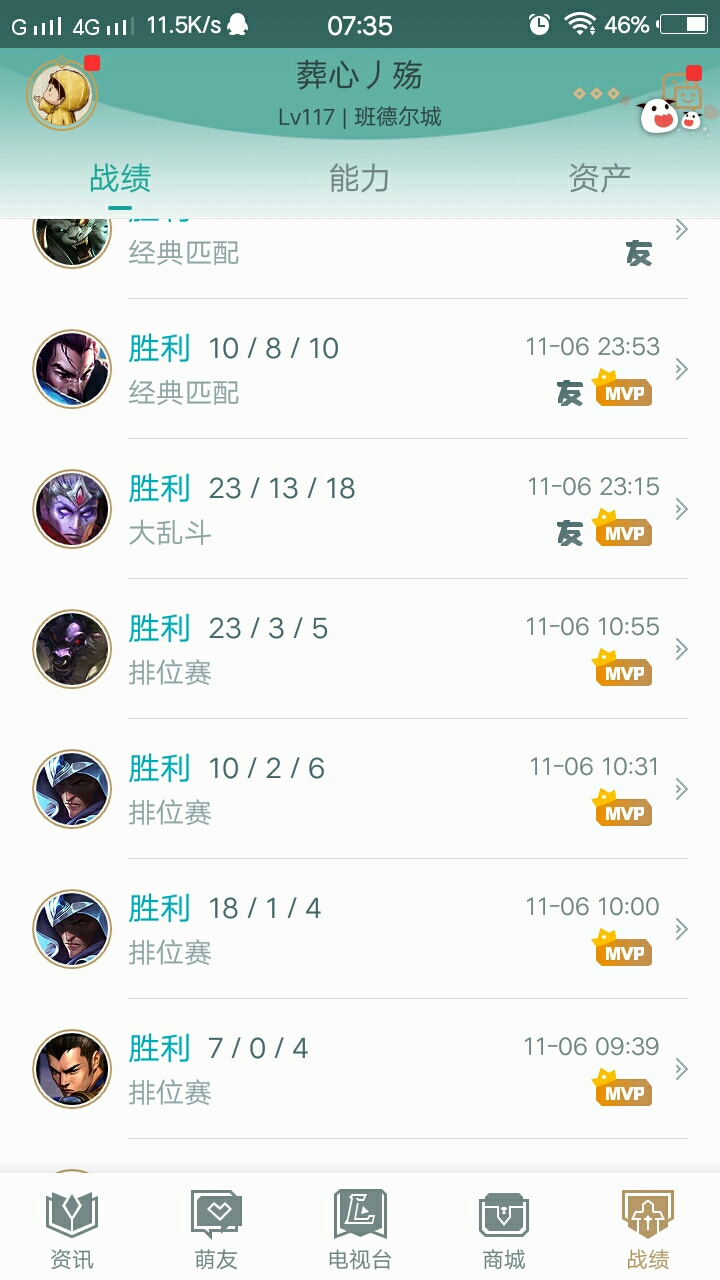Switch to the 电视台 bottom tab

360,1229
